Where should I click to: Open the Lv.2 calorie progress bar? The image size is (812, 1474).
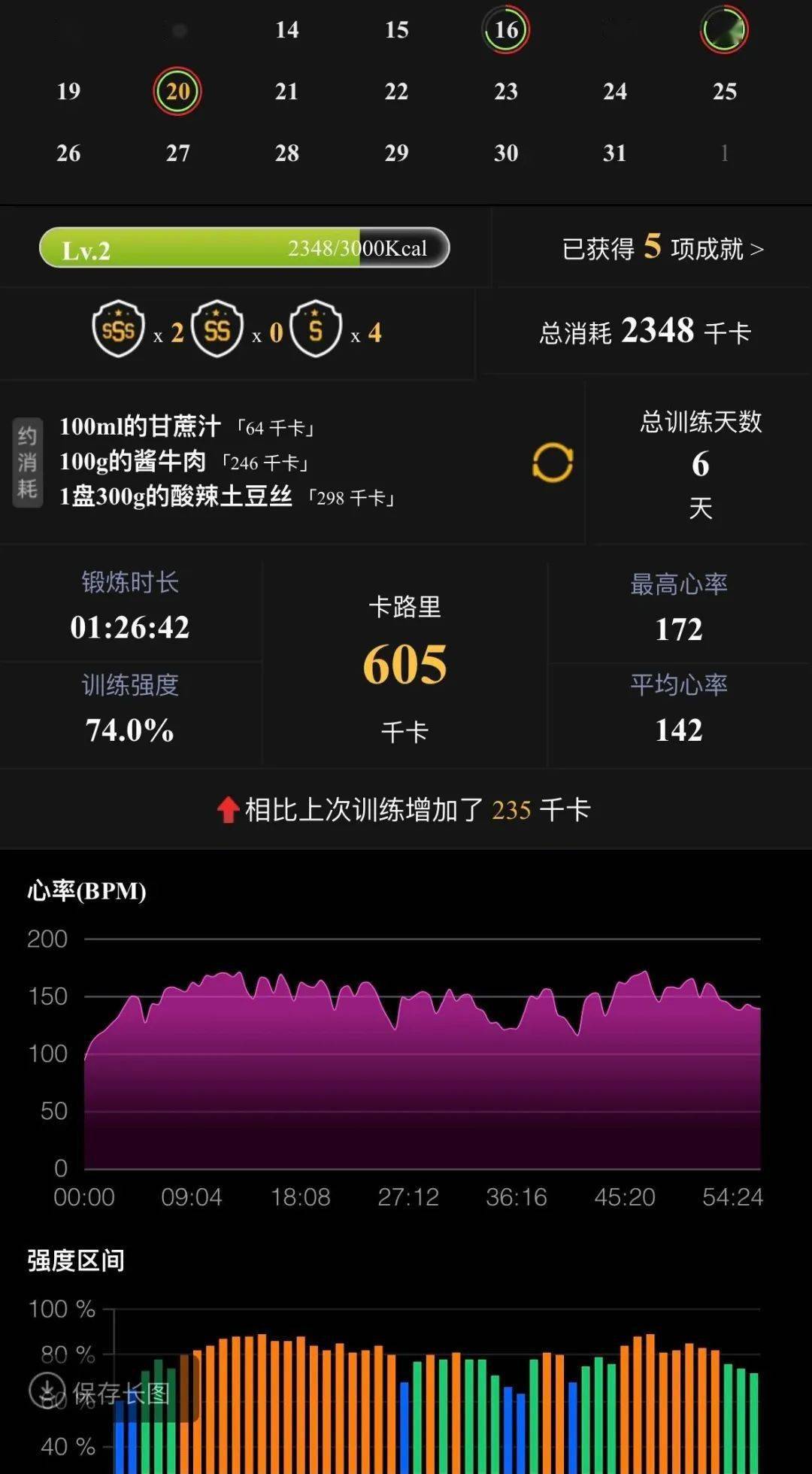point(244,248)
